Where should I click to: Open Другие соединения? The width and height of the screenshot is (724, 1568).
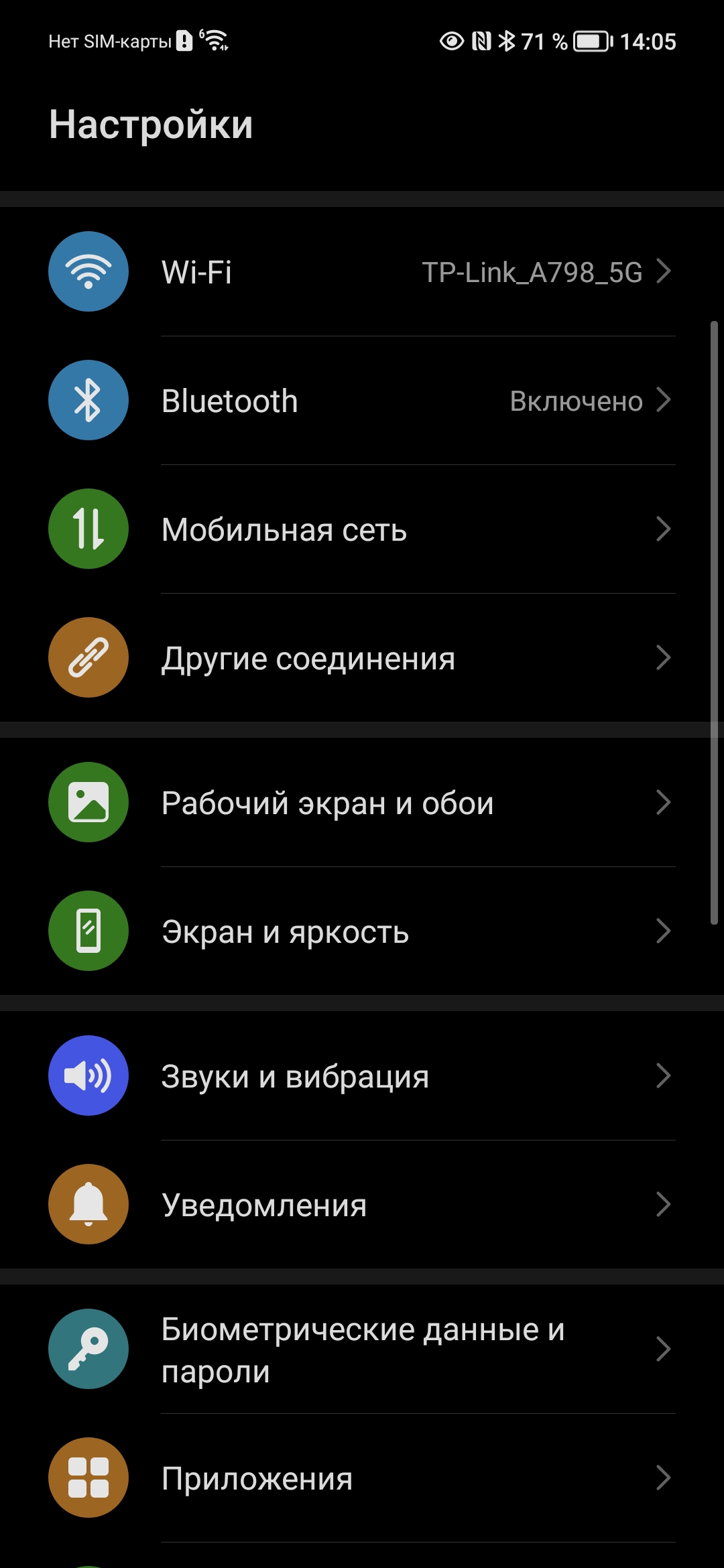click(x=362, y=658)
